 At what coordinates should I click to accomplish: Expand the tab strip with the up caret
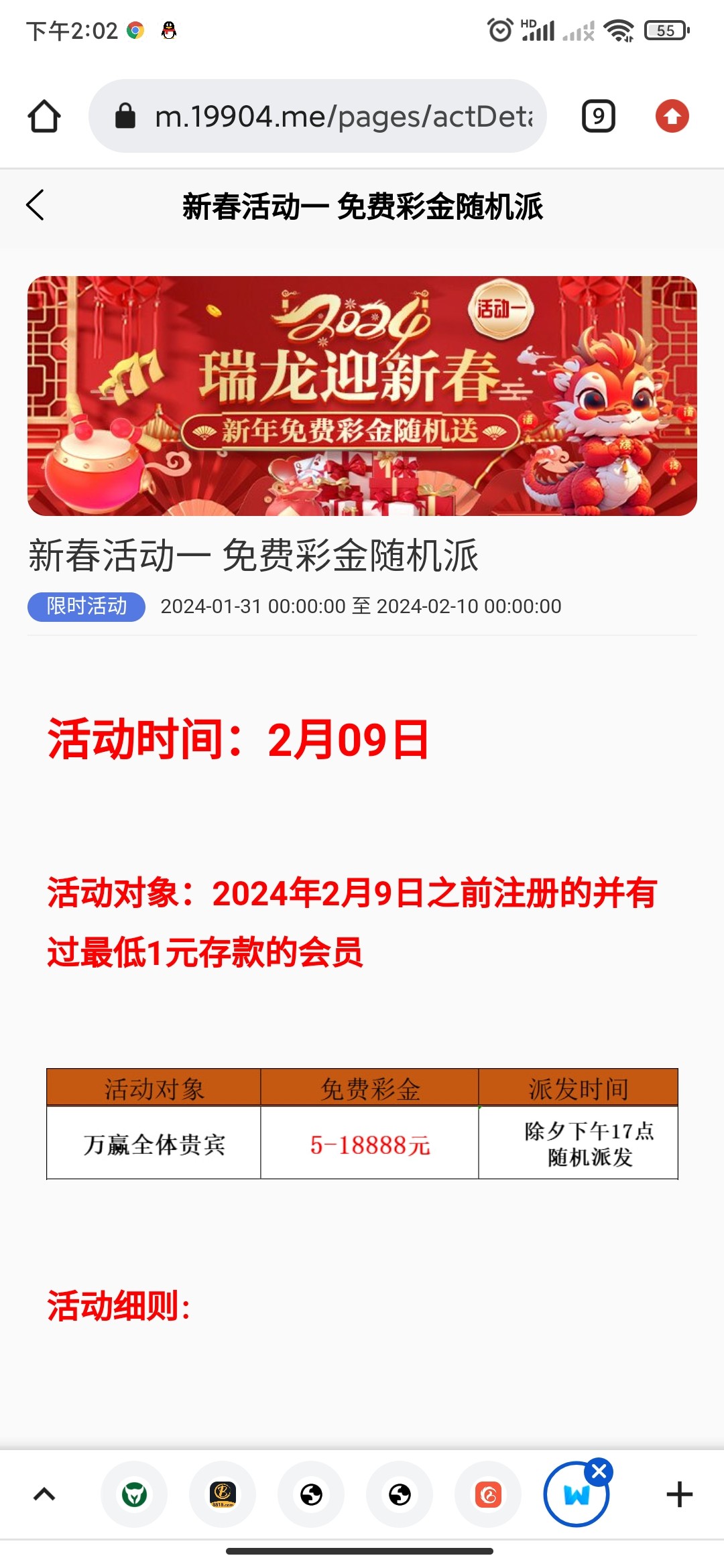[x=44, y=1494]
